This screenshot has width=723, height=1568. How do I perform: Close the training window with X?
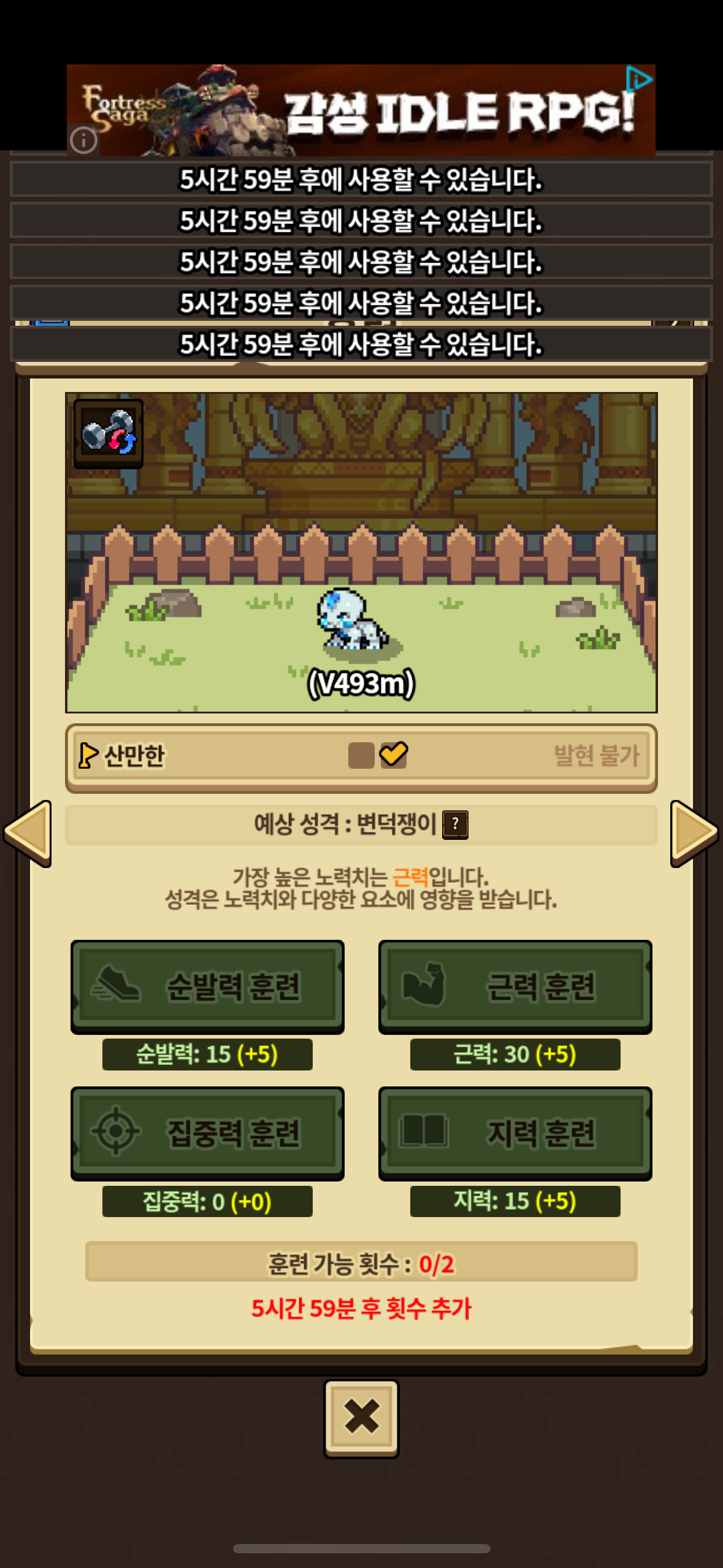[x=361, y=1418]
